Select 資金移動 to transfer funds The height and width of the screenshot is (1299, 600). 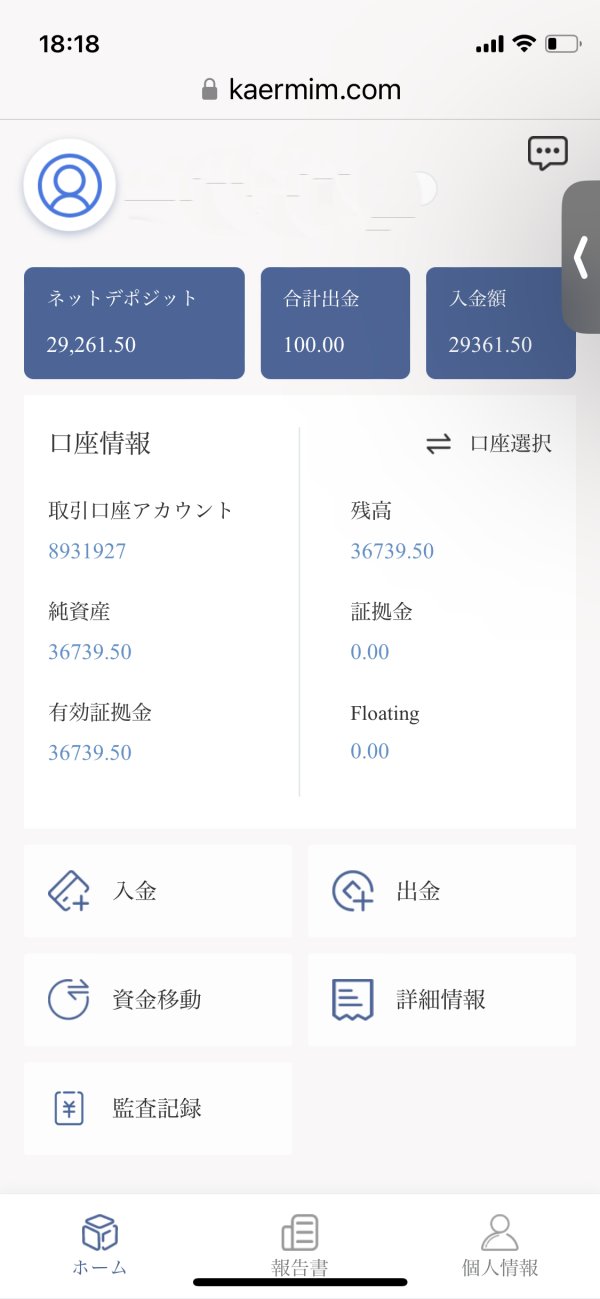click(x=158, y=1000)
